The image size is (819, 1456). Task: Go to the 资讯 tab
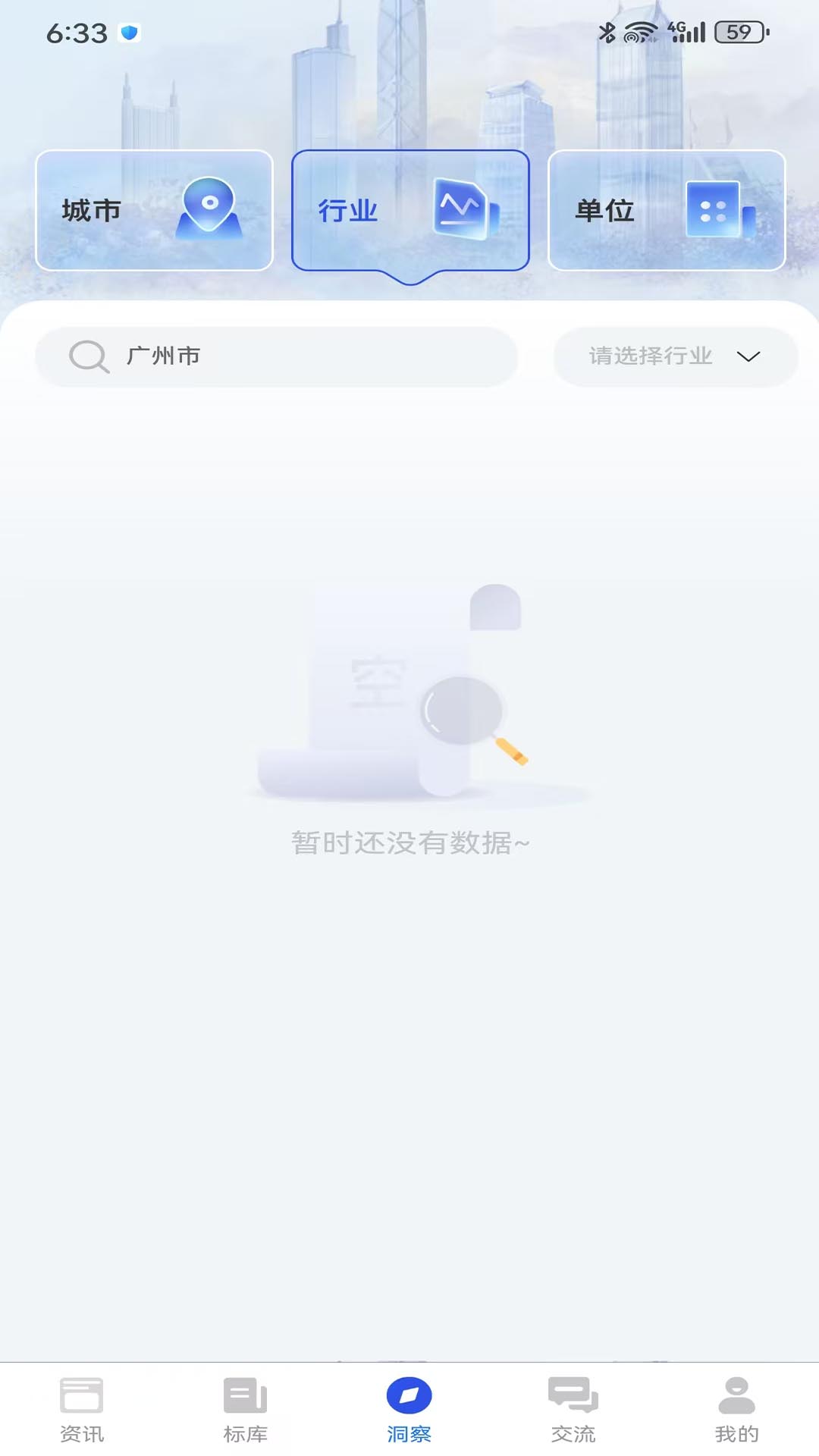click(82, 1409)
